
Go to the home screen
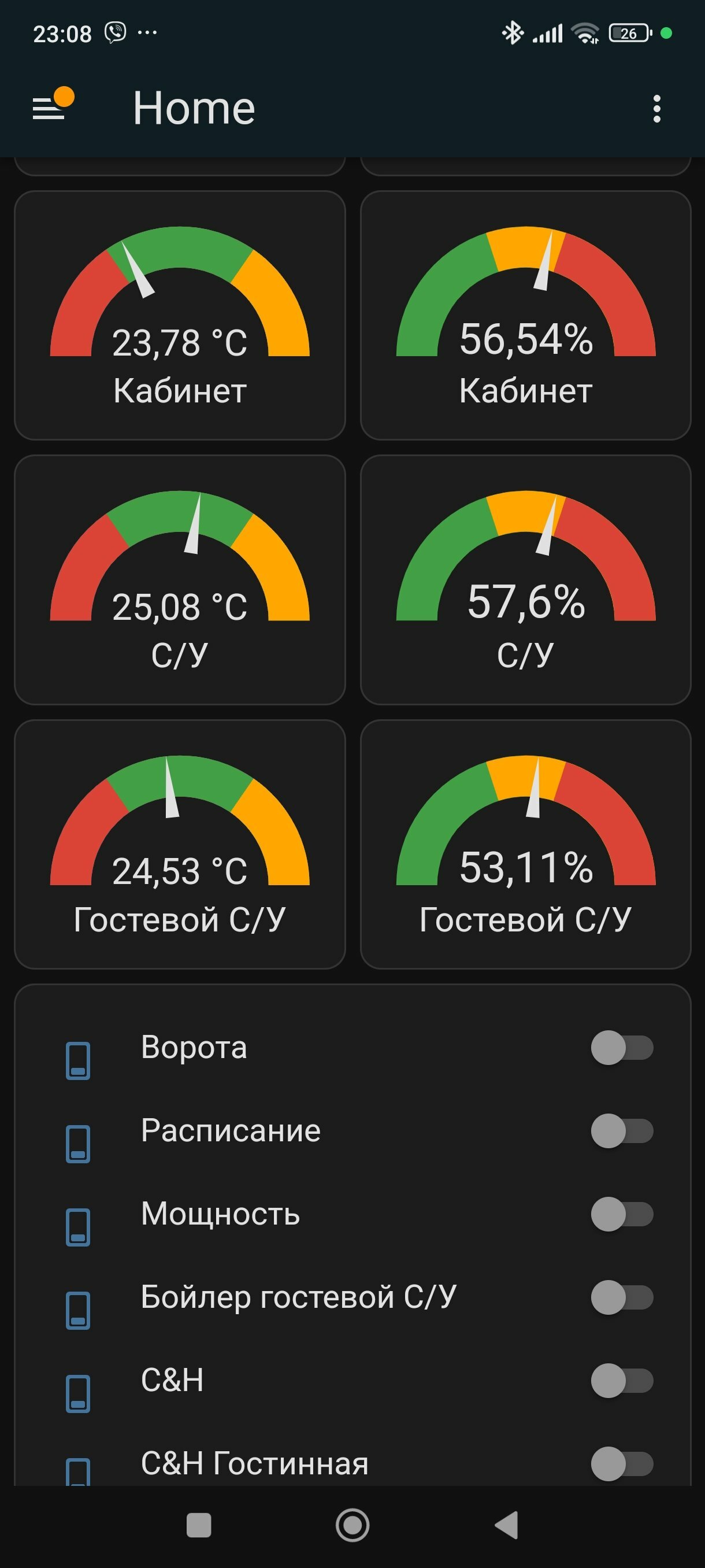point(352,1525)
